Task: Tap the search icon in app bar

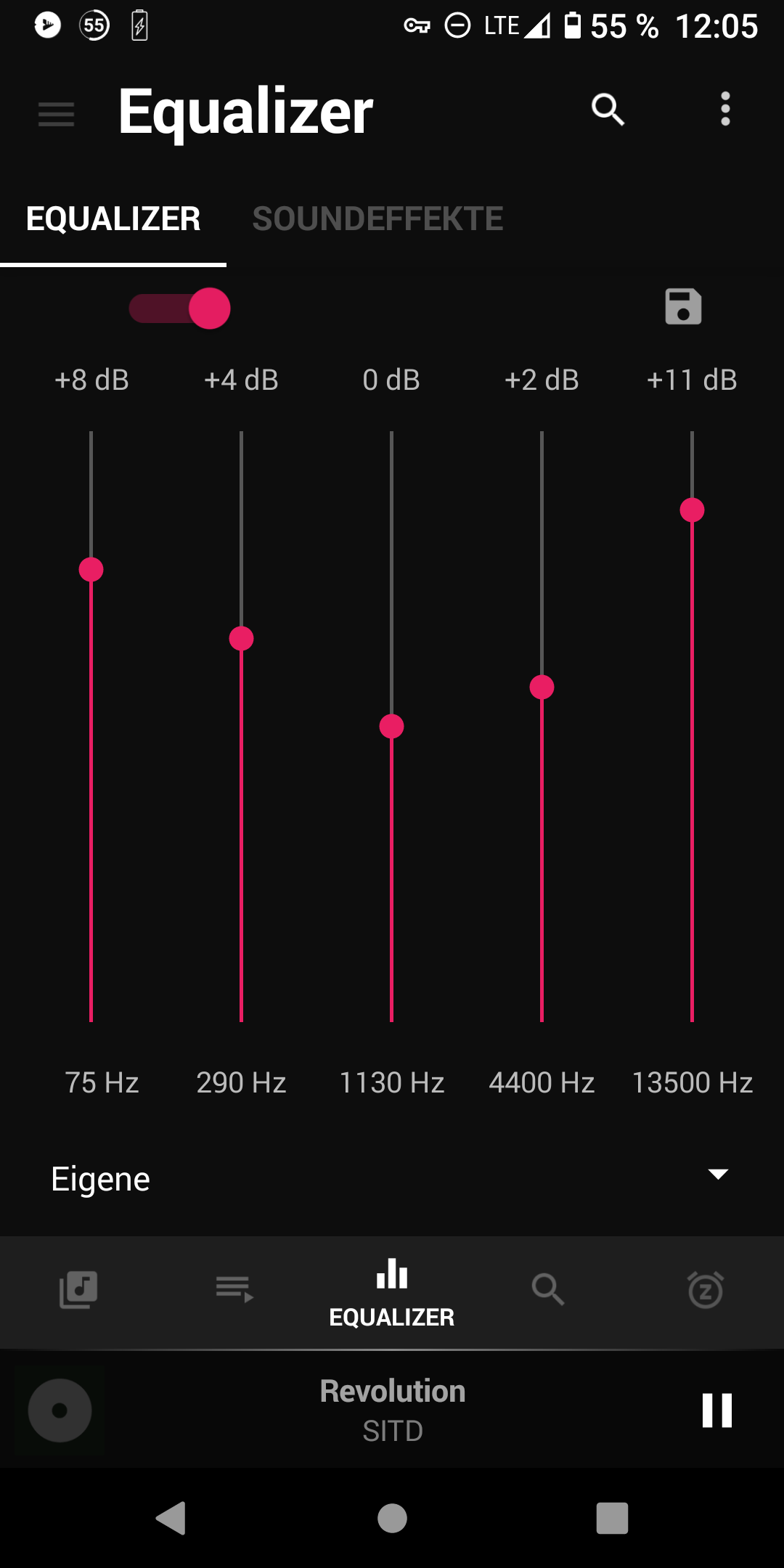Action: [608, 110]
